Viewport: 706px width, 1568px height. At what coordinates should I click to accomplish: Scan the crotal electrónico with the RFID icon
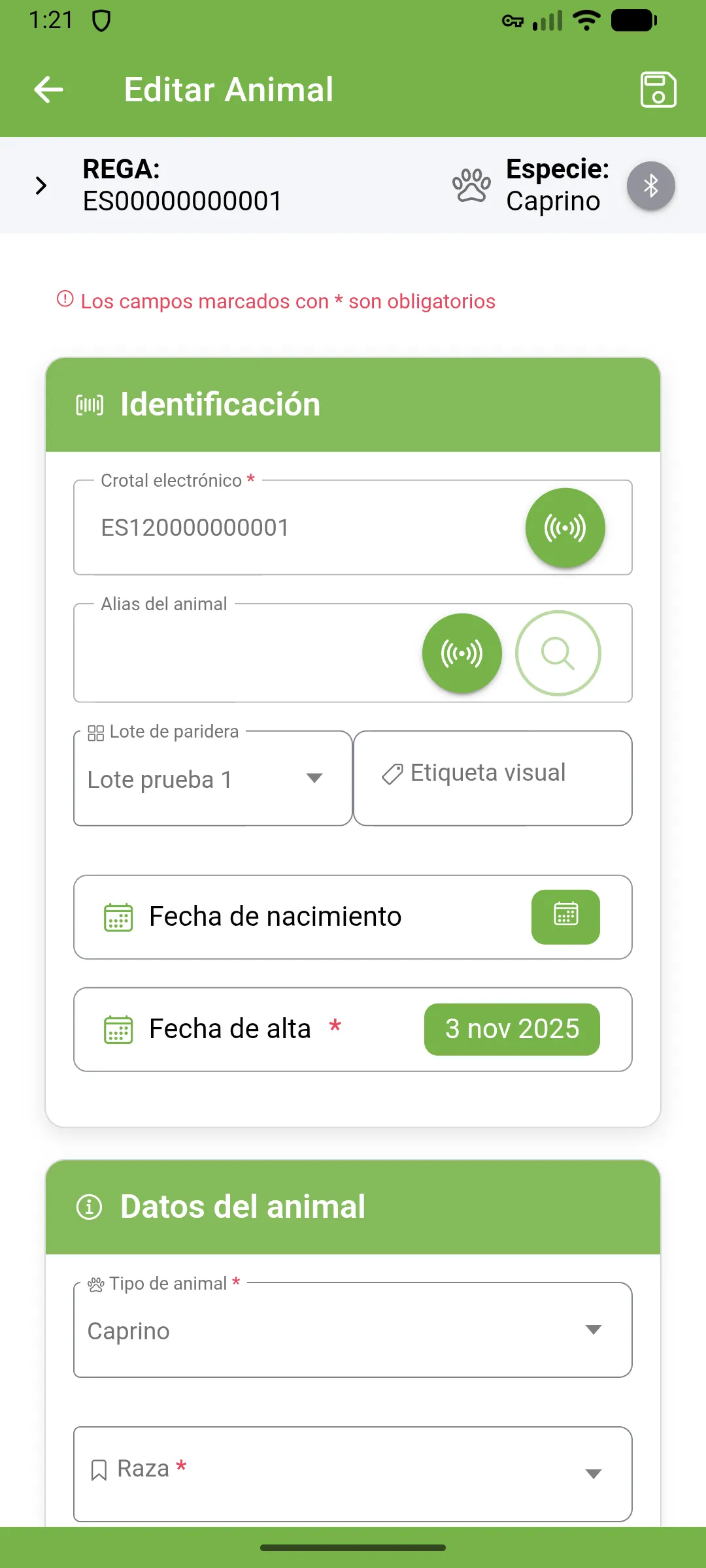[x=565, y=527]
